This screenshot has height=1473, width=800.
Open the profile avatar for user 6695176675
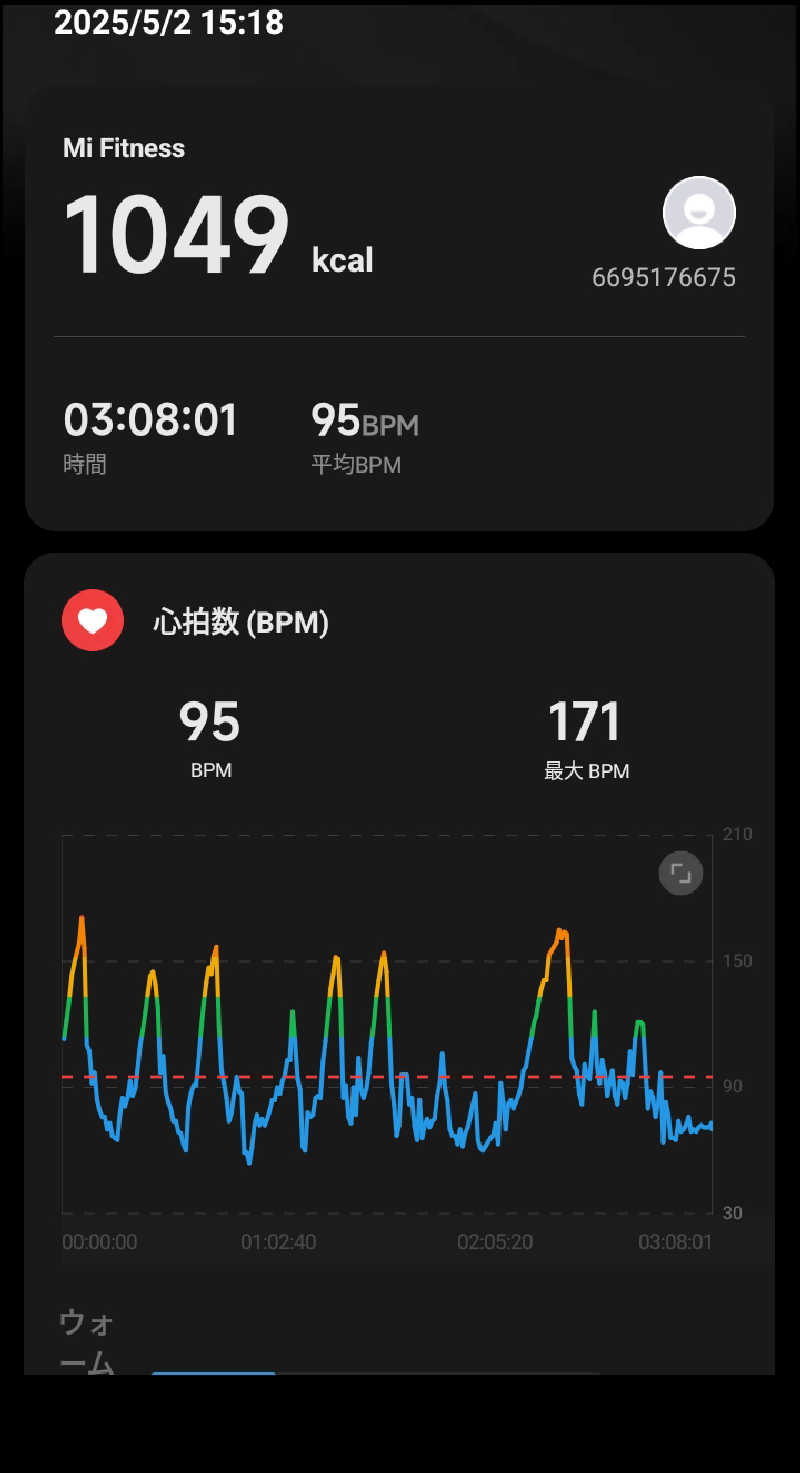coord(699,213)
